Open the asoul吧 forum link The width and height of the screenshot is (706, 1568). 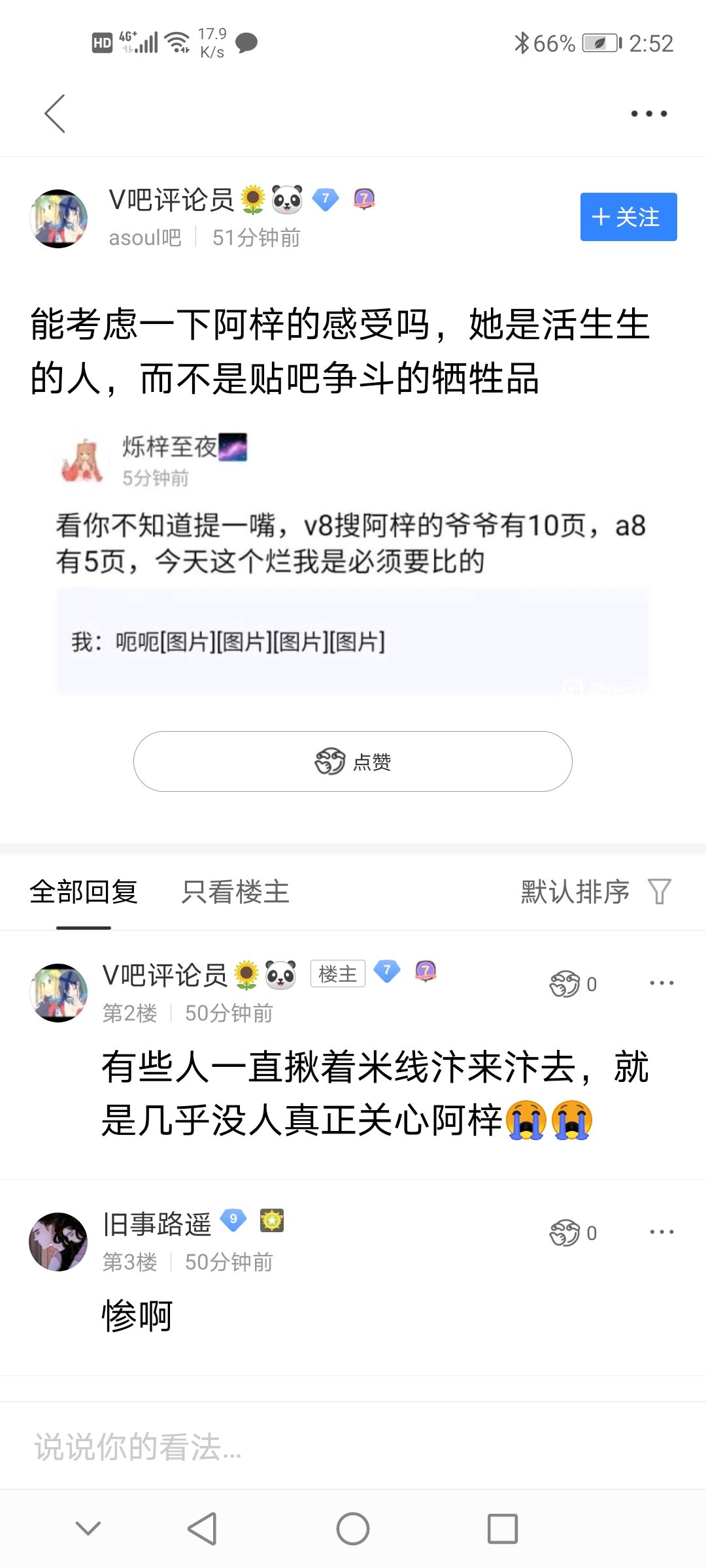(x=145, y=238)
